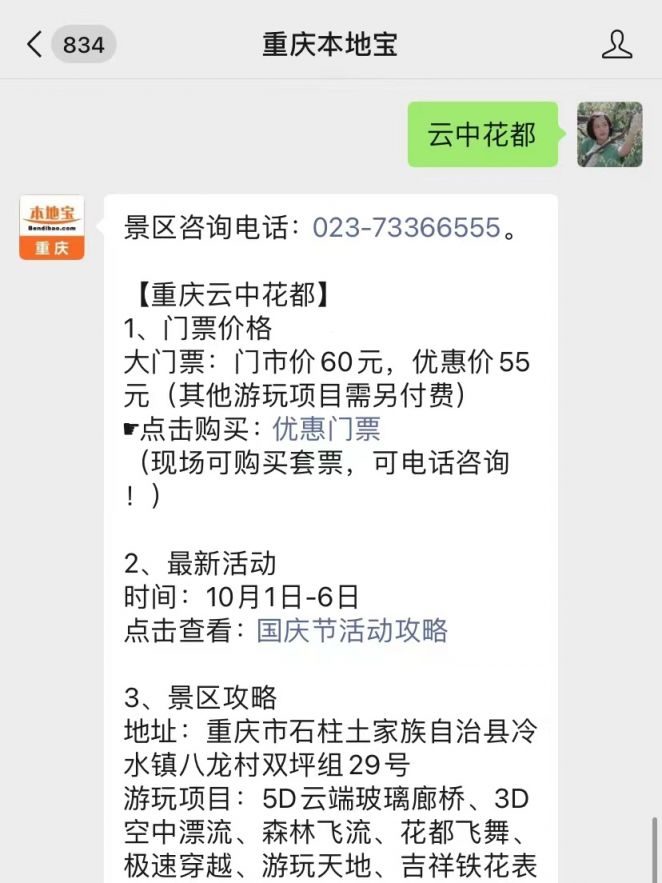The width and height of the screenshot is (662, 883).
Task: Open the 重庆本地宝 account profile icon
Action: [617, 45]
